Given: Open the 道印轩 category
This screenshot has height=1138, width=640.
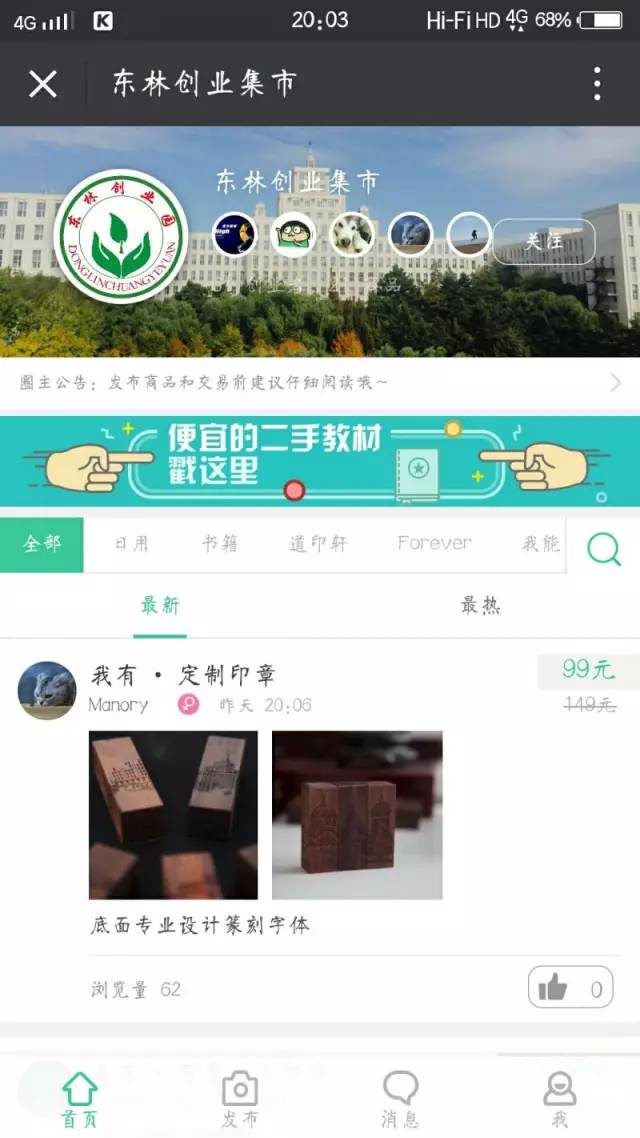Looking at the screenshot, I should point(318,544).
